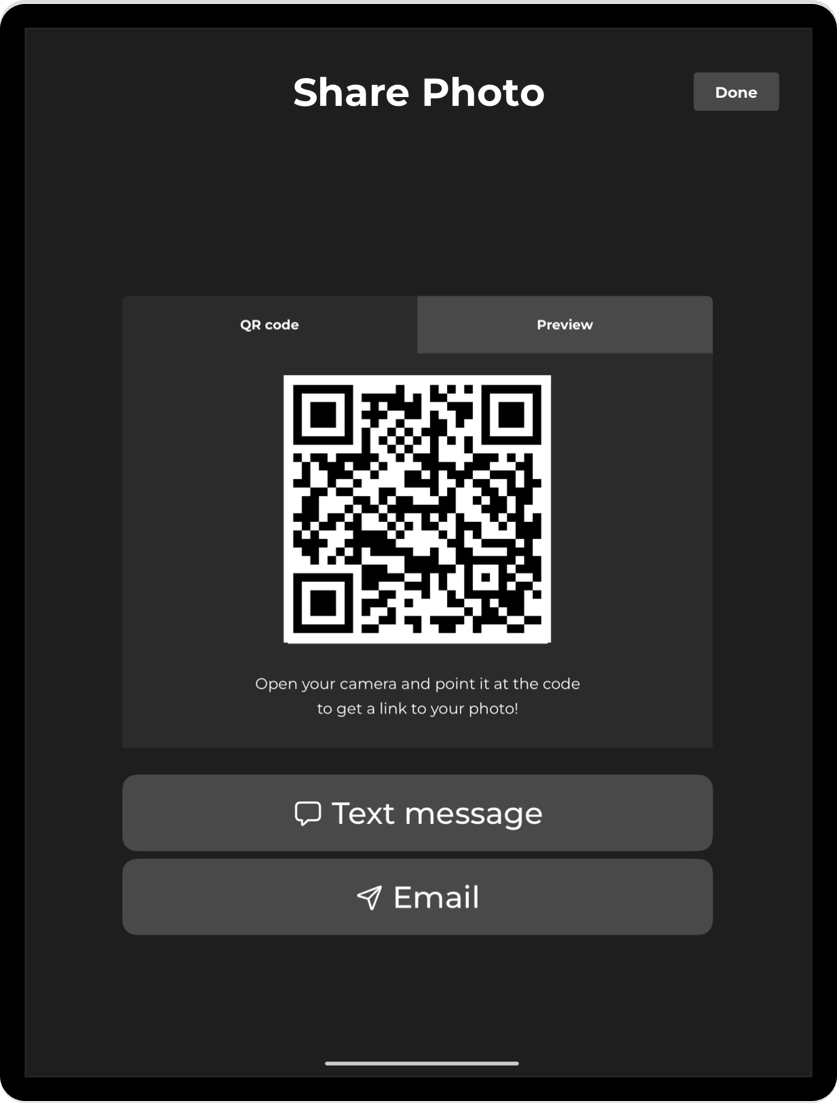Click the paper plane icon on Email button
Image resolution: width=837 pixels, height=1103 pixels.
point(369,898)
